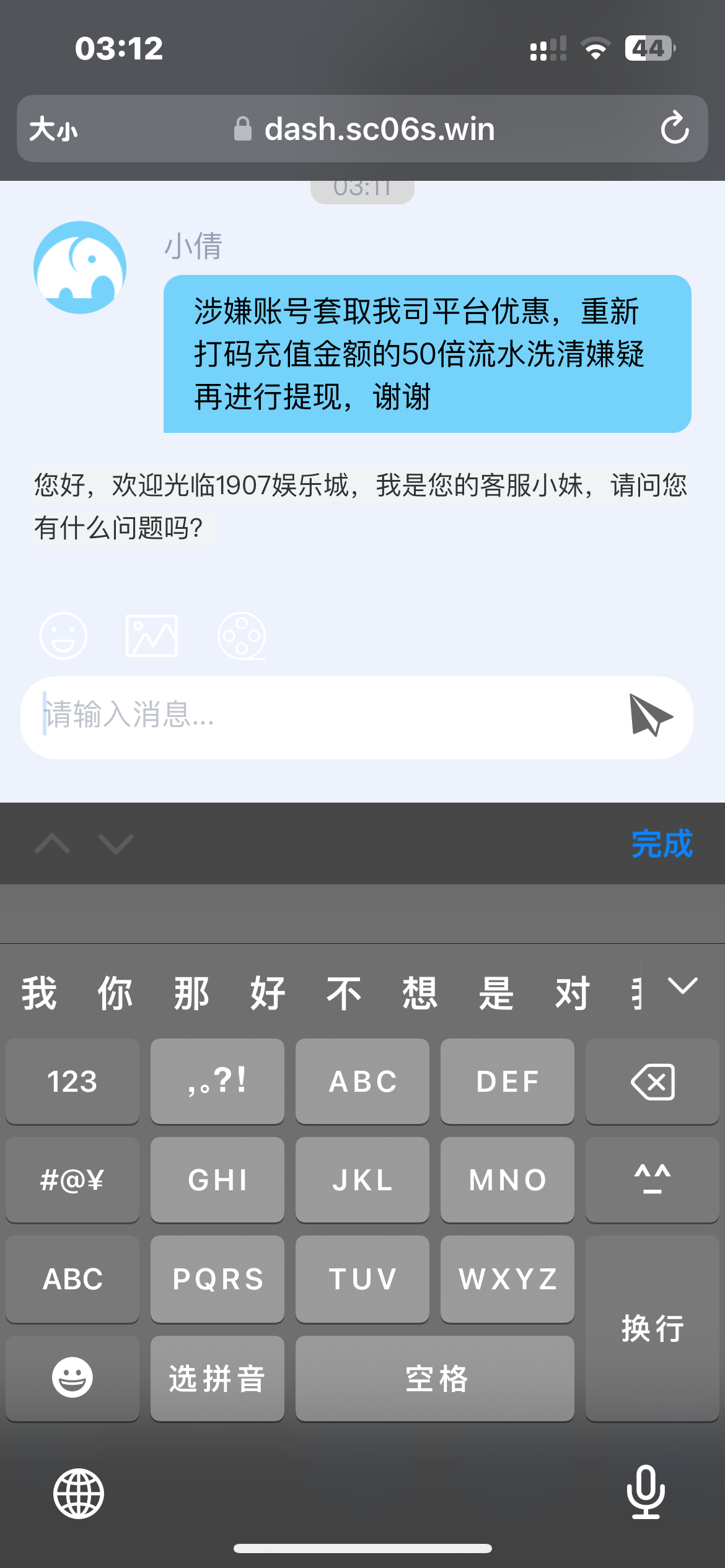
Task: Switch to the 123 number keypad
Action: 72,1082
